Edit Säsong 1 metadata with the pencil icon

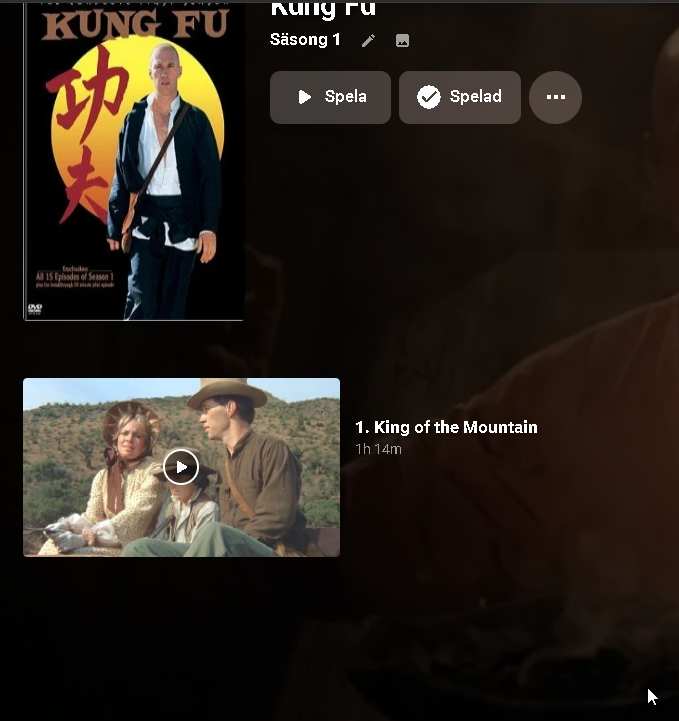[368, 41]
